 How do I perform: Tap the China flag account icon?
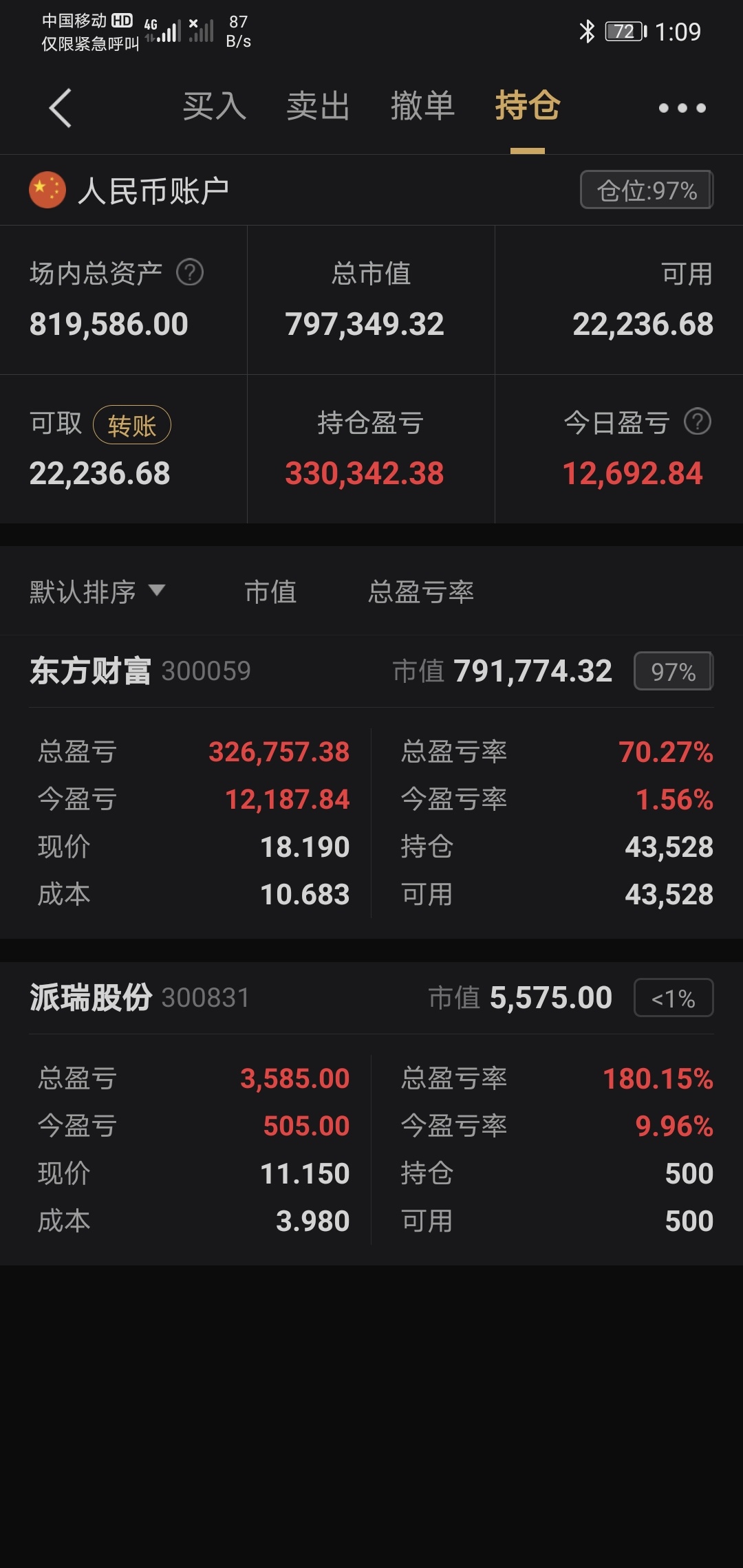tap(46, 190)
